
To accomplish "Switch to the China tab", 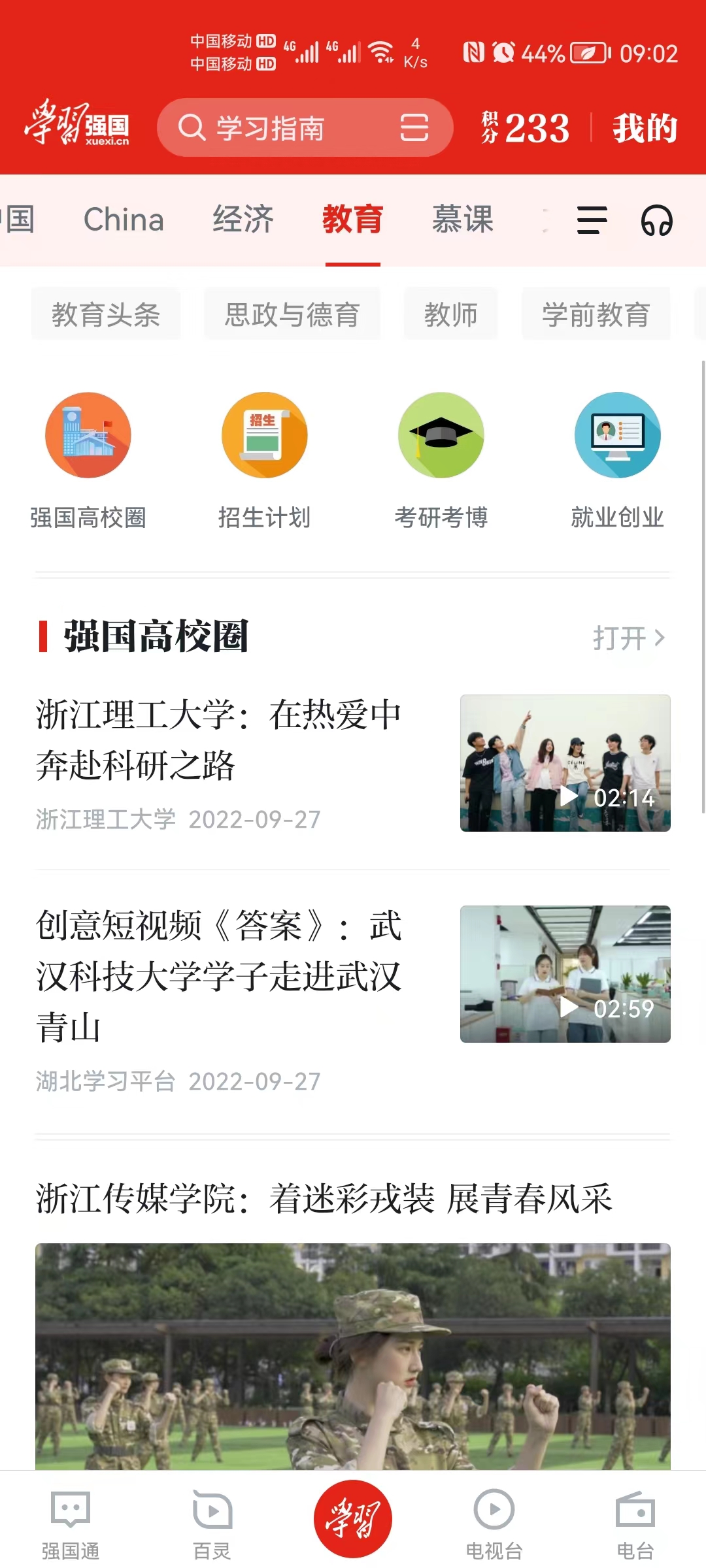I will pyautogui.click(x=124, y=220).
